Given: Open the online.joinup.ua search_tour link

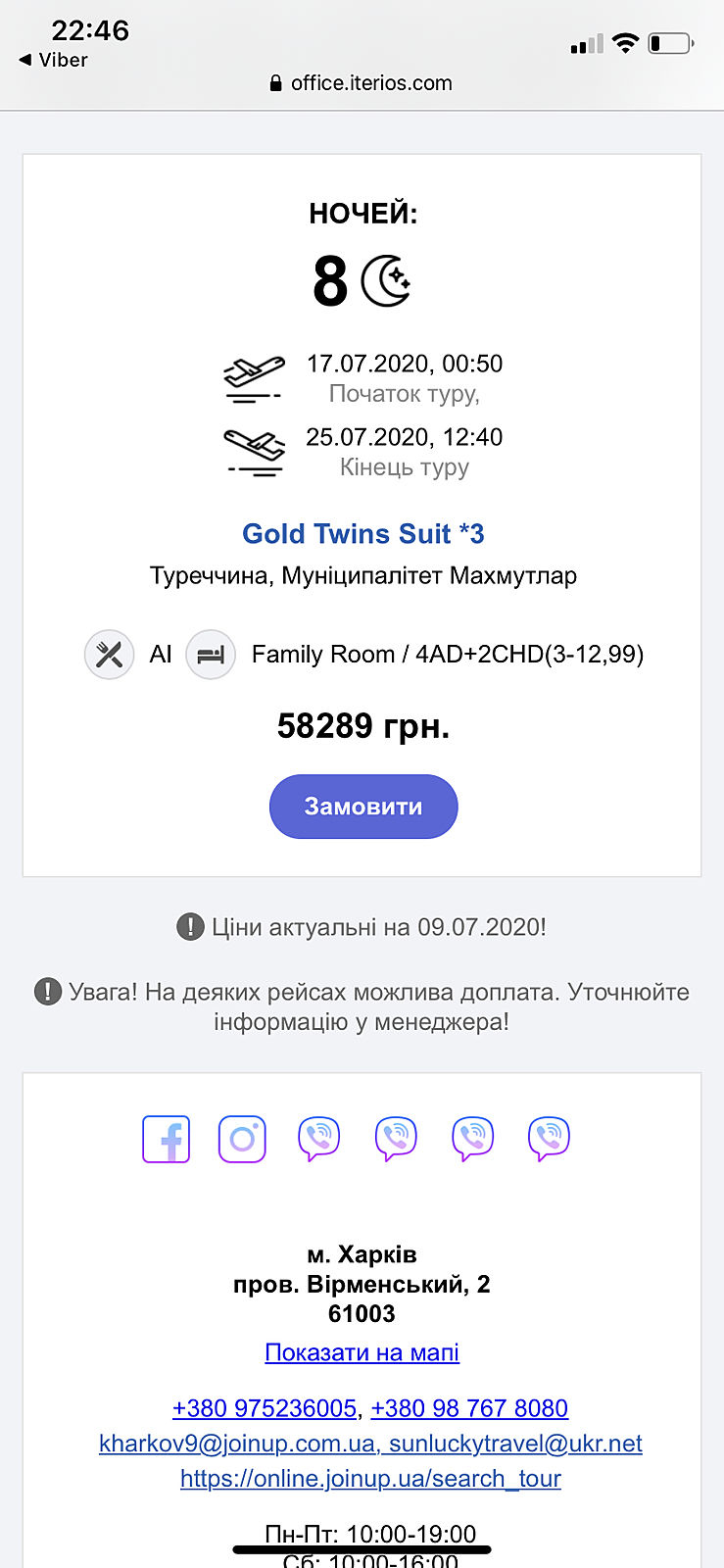Looking at the screenshot, I should pos(370,1478).
